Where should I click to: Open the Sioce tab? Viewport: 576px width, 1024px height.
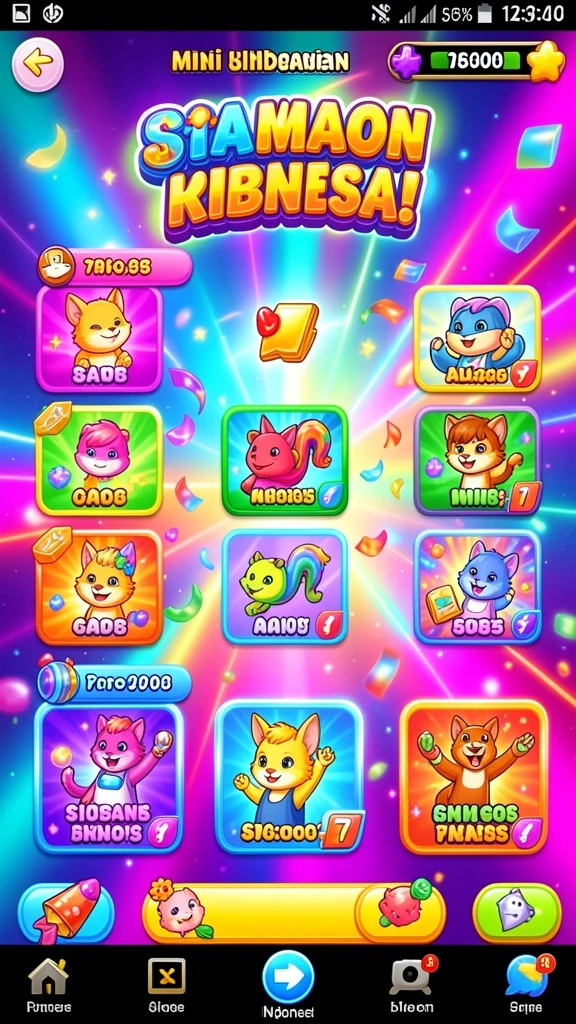(x=166, y=985)
